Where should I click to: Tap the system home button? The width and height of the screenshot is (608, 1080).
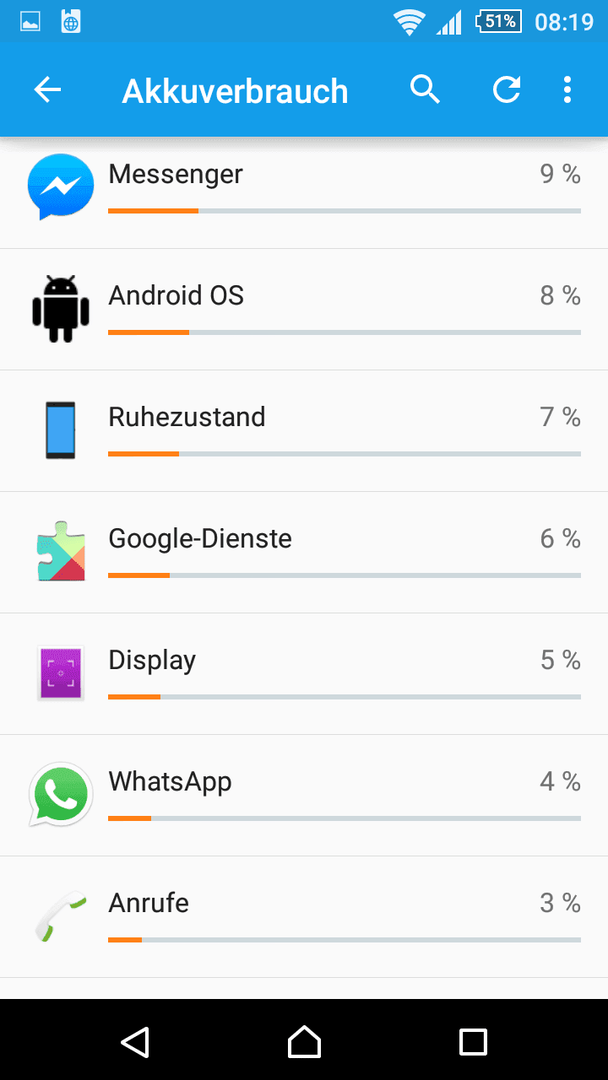tap(304, 1041)
